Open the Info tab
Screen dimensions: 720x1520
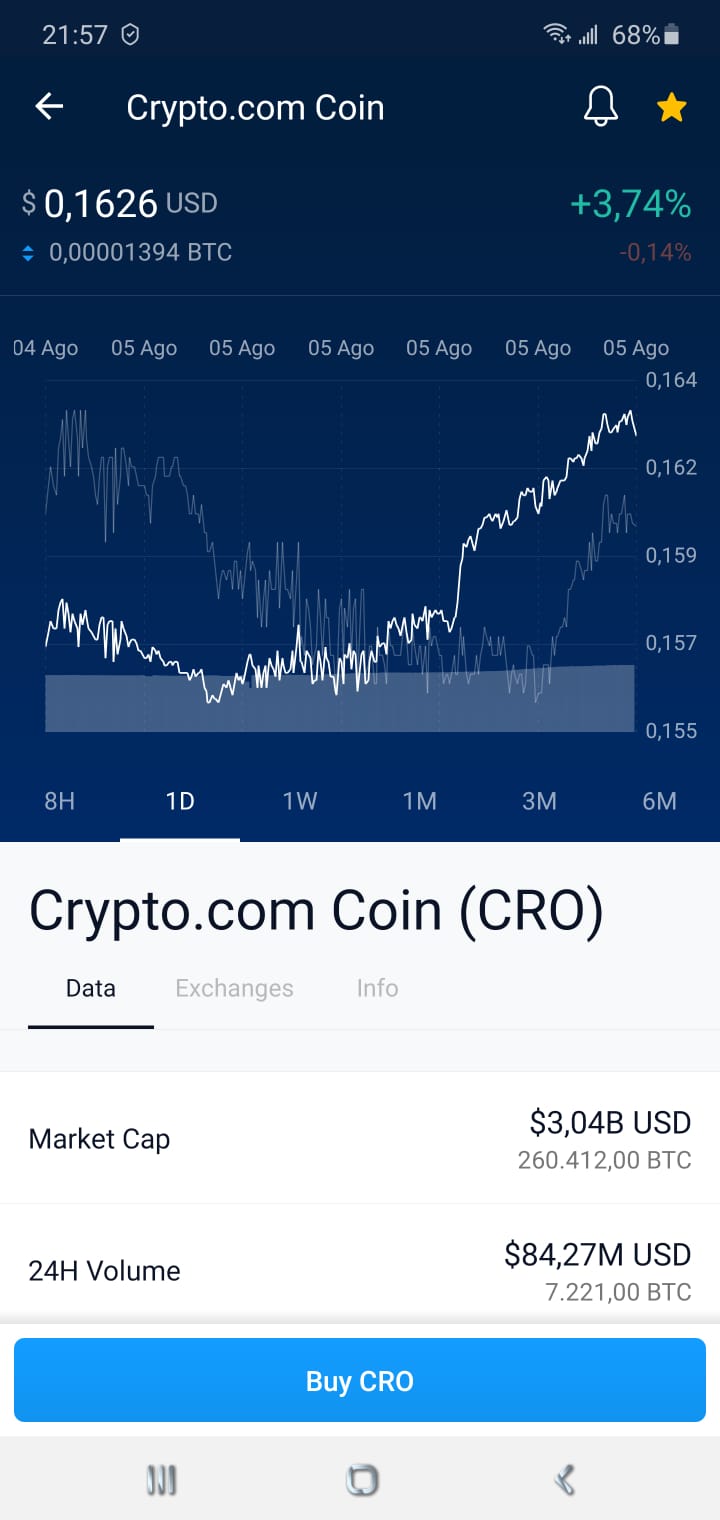(377, 988)
